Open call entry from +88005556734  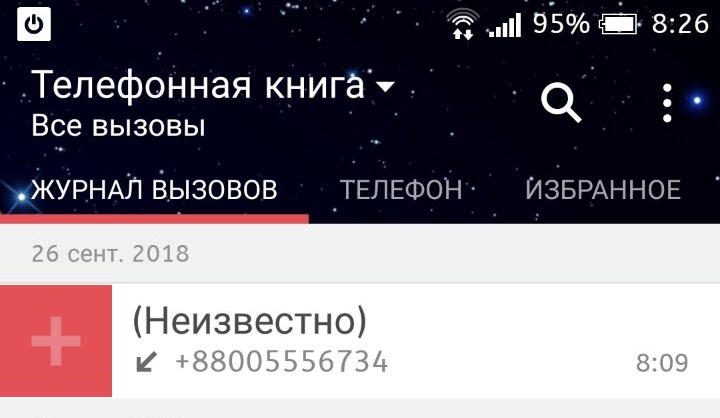click(x=400, y=341)
